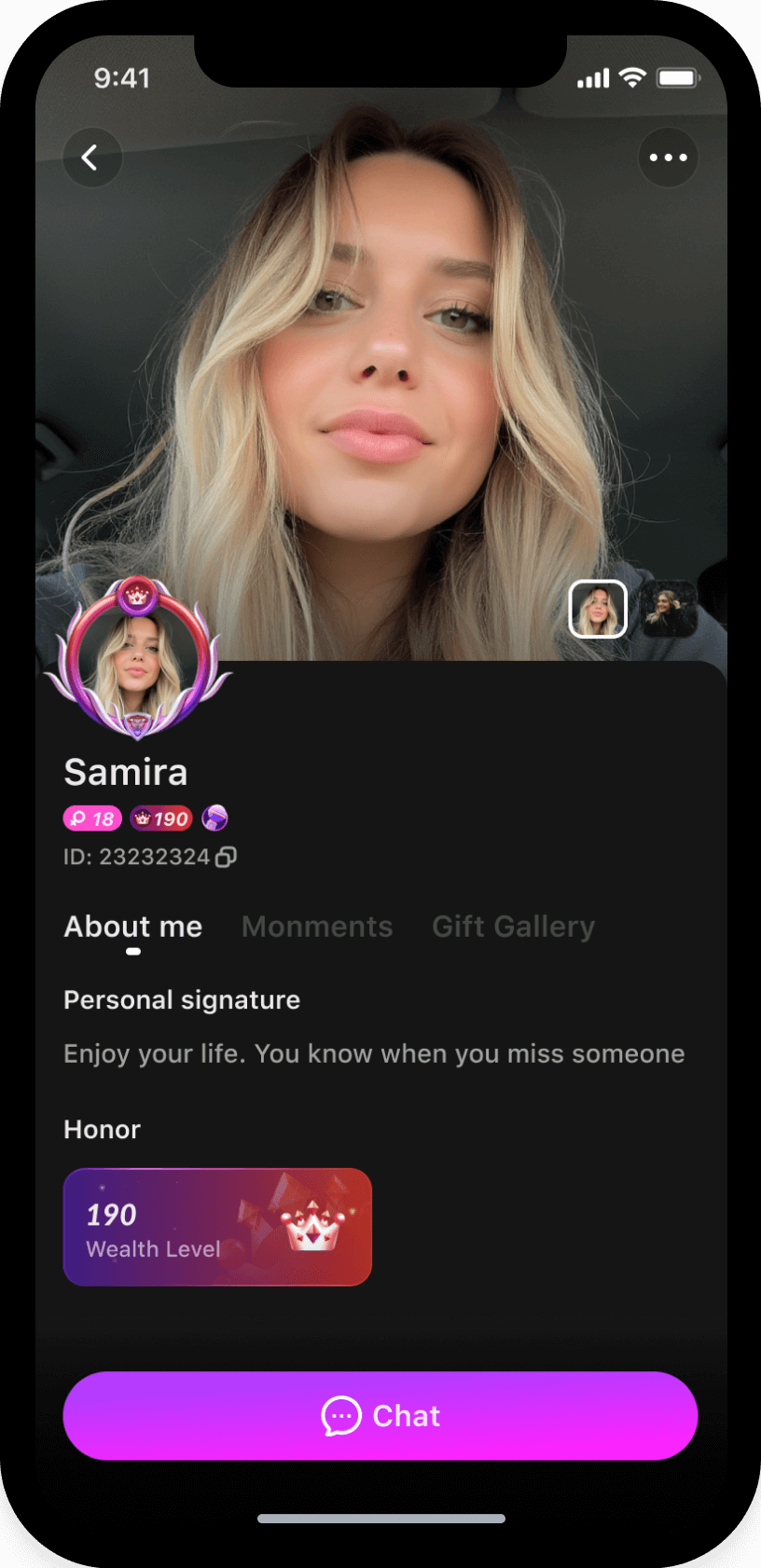Copy the user ID 23232324
This screenshot has height=1568, width=761.
click(x=226, y=857)
